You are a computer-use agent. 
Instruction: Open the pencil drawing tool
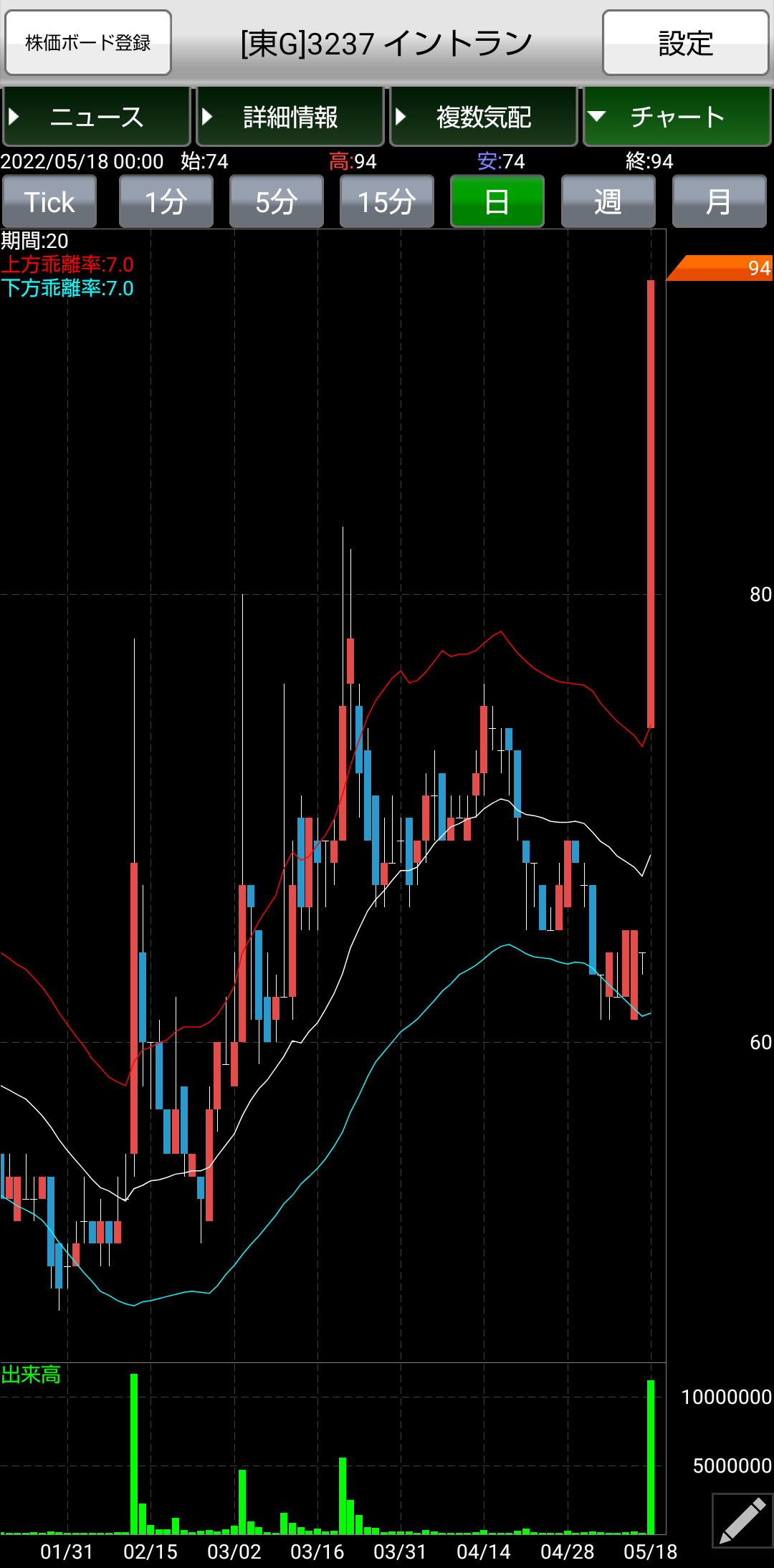pos(742,1520)
